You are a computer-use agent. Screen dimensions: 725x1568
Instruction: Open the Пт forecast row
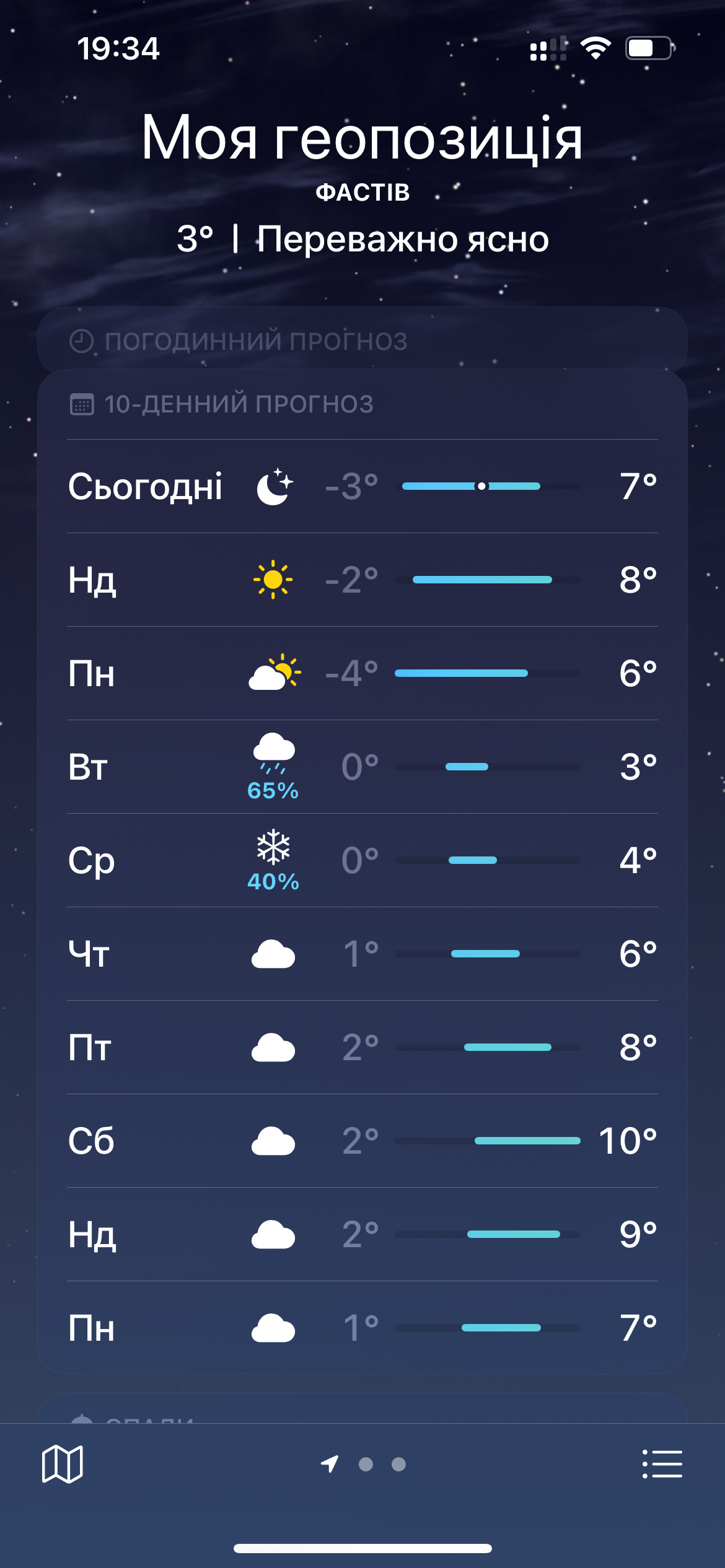[362, 1047]
